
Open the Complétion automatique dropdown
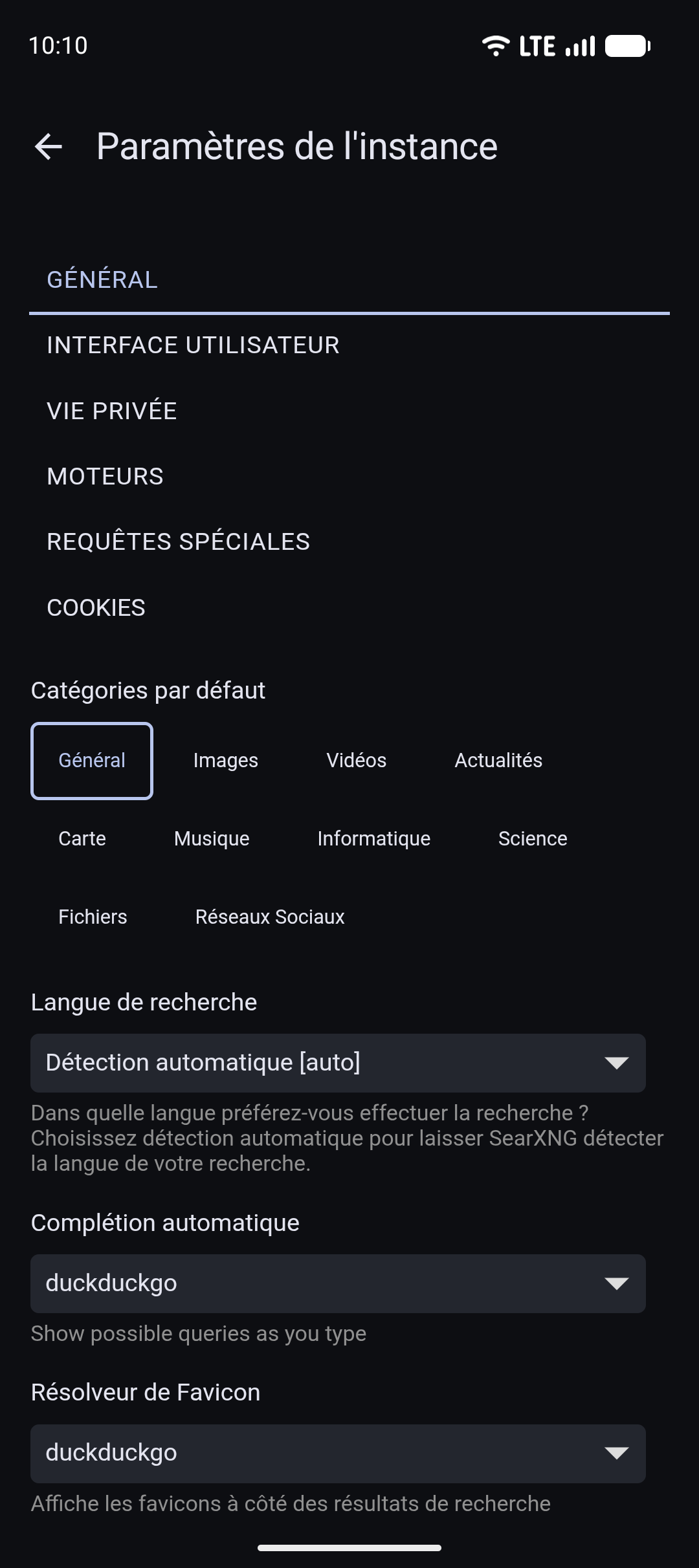pos(338,1283)
